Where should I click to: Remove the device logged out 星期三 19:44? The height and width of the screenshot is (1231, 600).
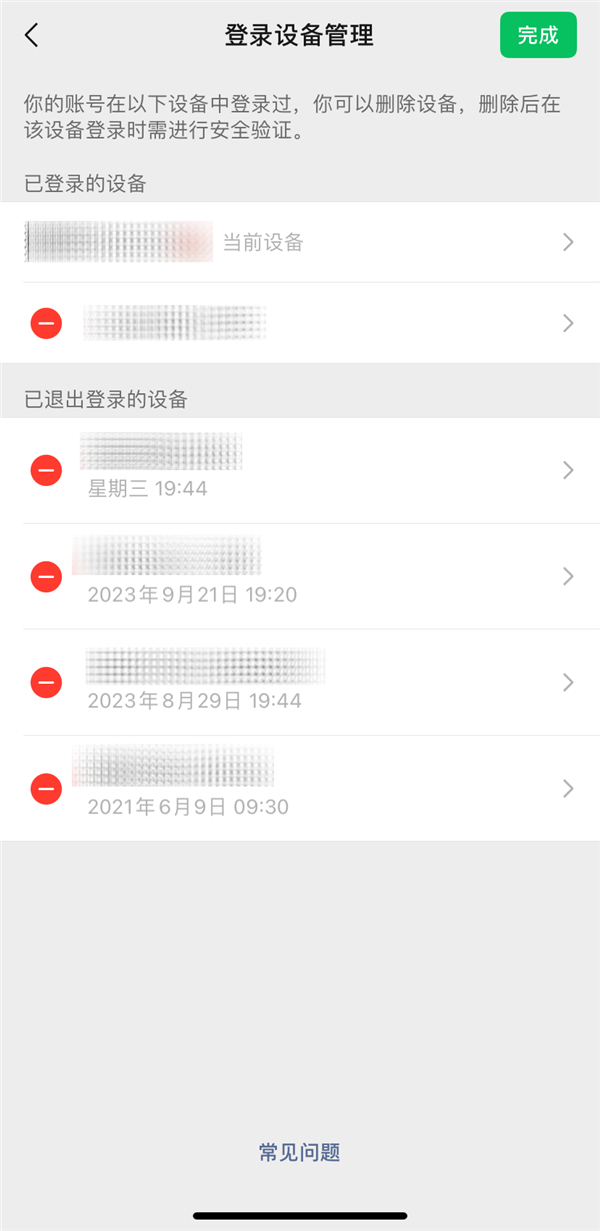pos(46,470)
